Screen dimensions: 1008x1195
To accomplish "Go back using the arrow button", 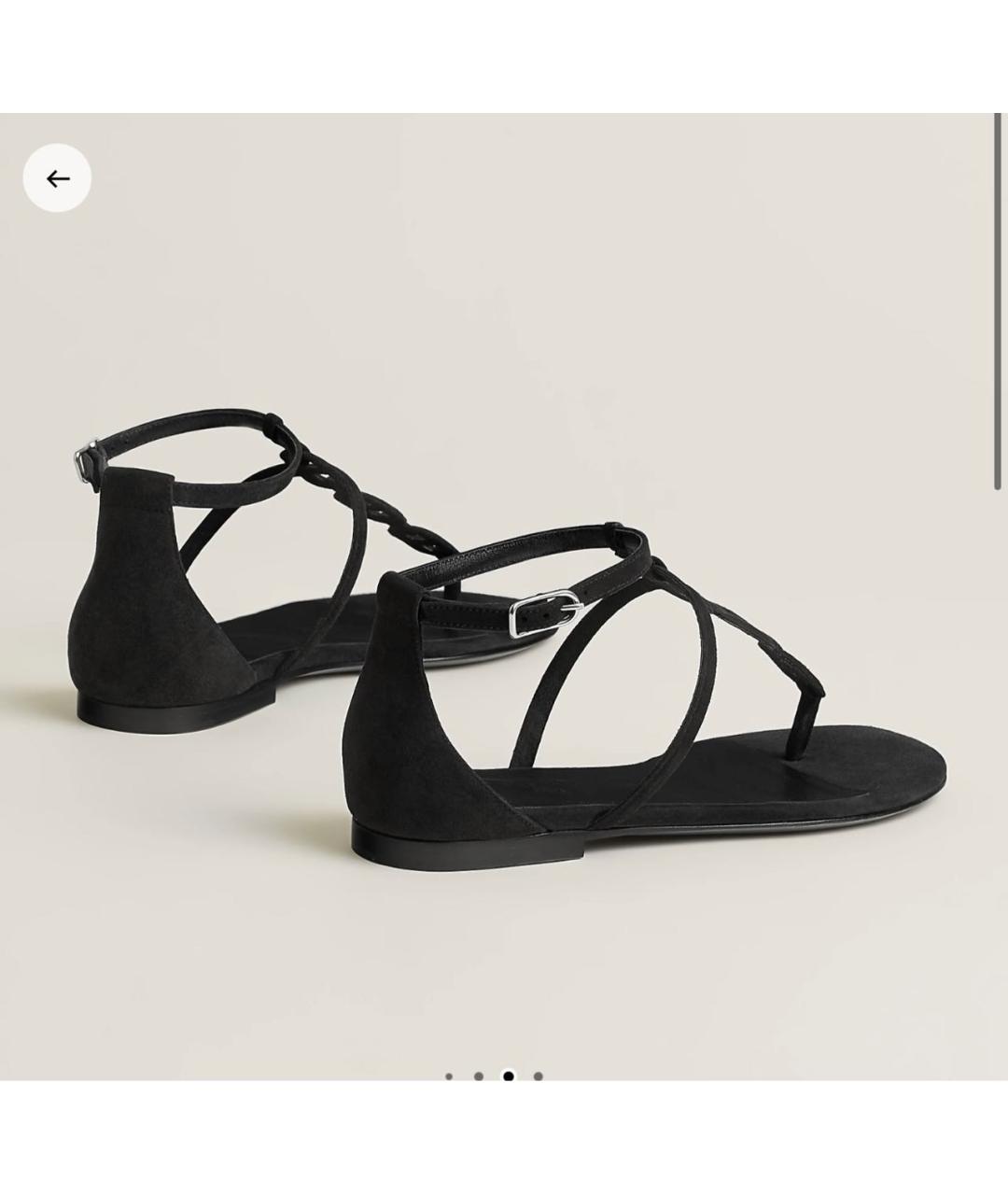I will [x=57, y=178].
